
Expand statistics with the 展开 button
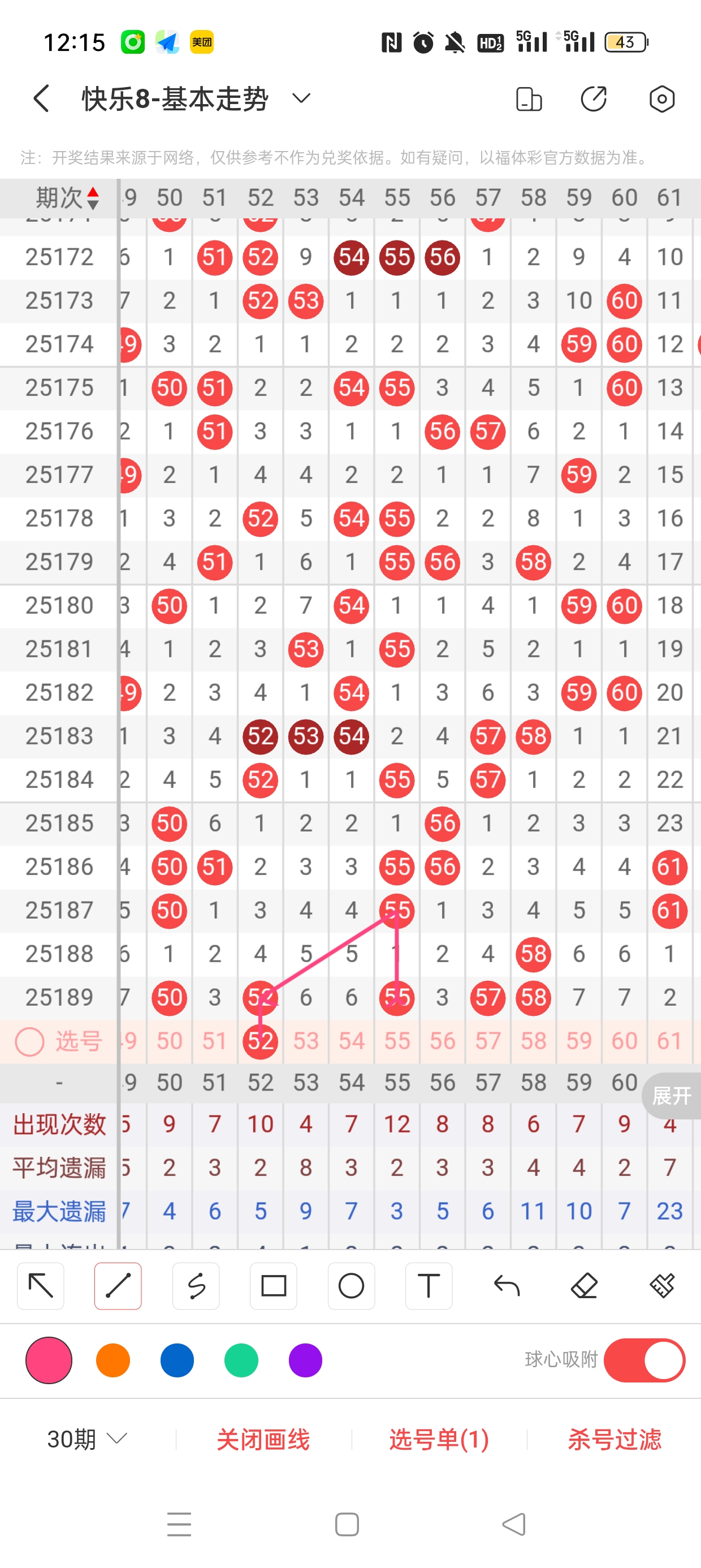point(671,1096)
